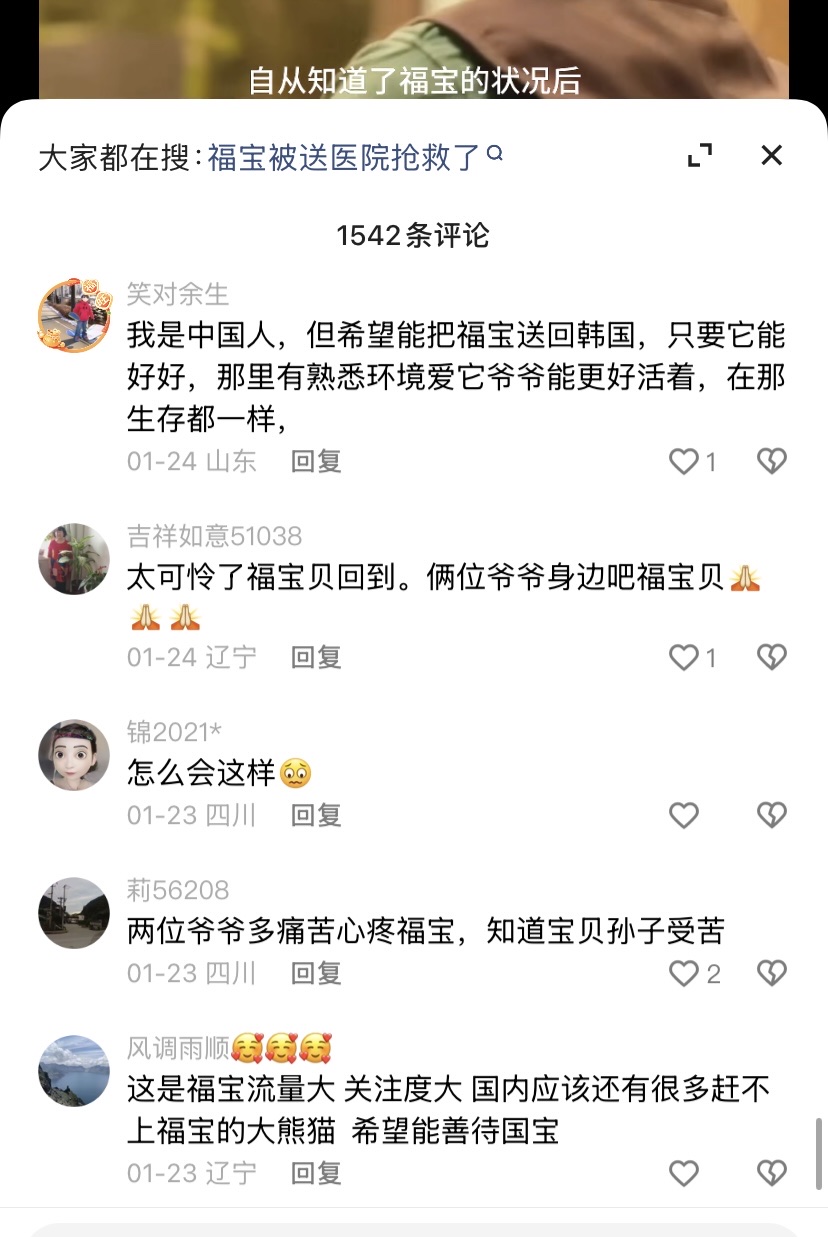Reply to 风调雨顺's comment
The width and height of the screenshot is (828, 1237).
pyautogui.click(x=316, y=1173)
